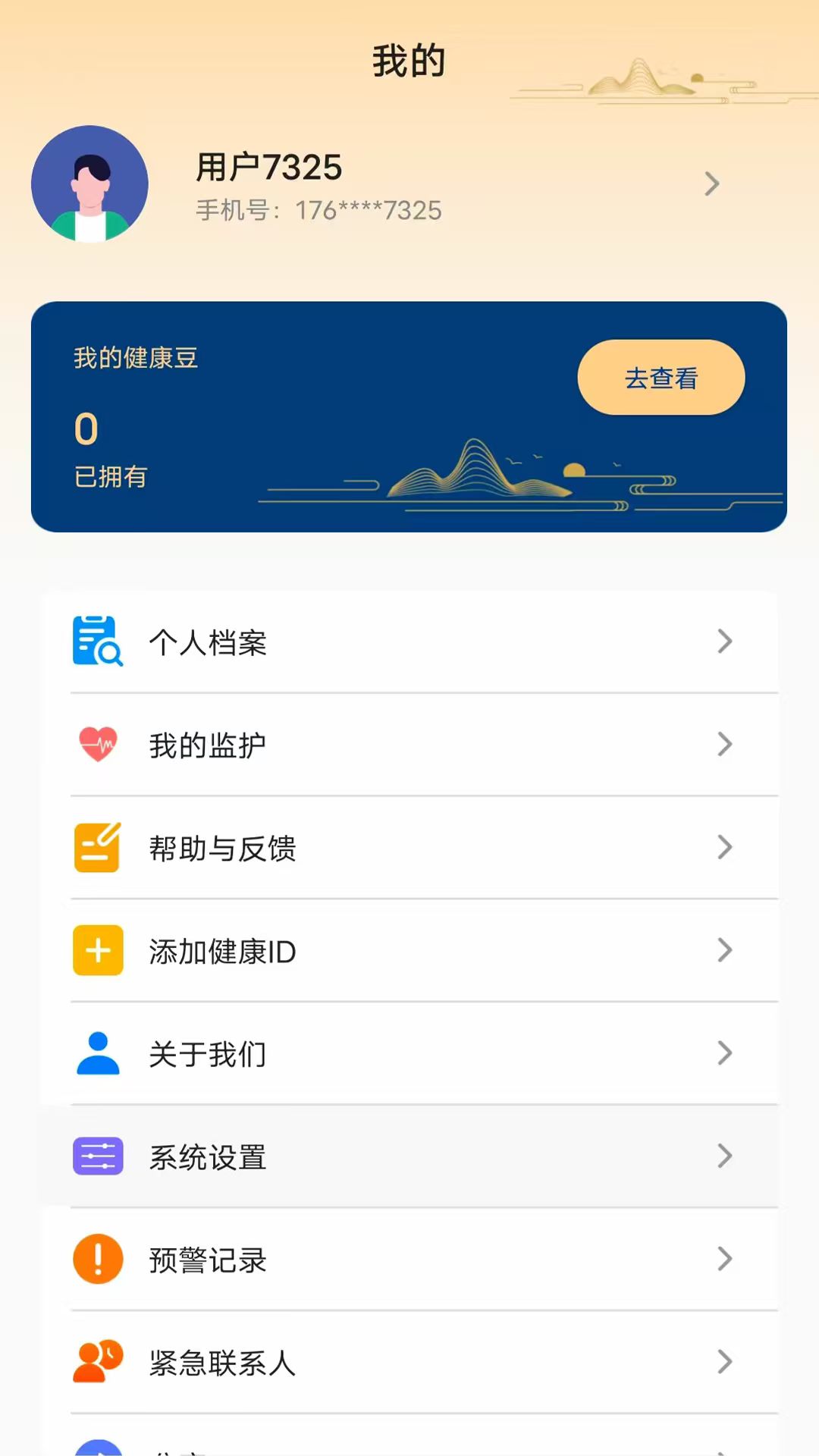This screenshot has width=819, height=1456.
Task: Click the yellow plus icon for 添加健康ID
Action: pos(96,950)
